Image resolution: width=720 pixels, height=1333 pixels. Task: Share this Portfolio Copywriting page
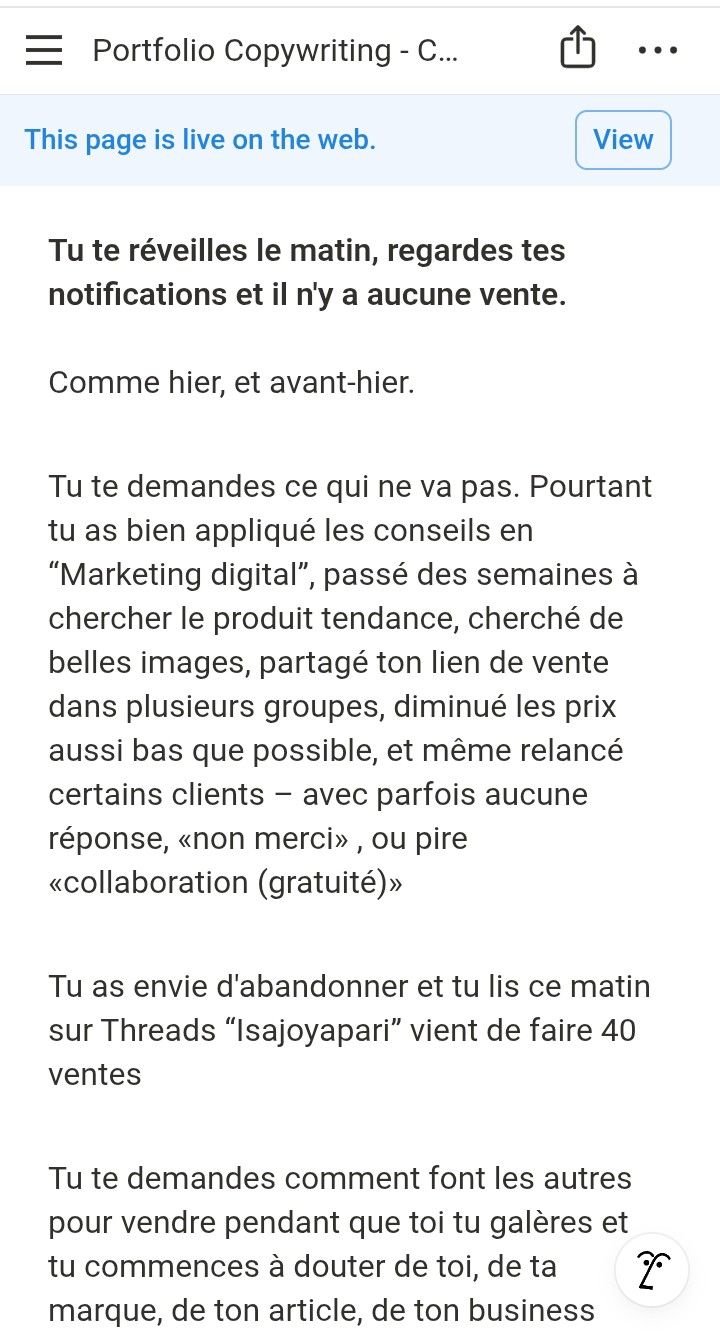coord(577,49)
